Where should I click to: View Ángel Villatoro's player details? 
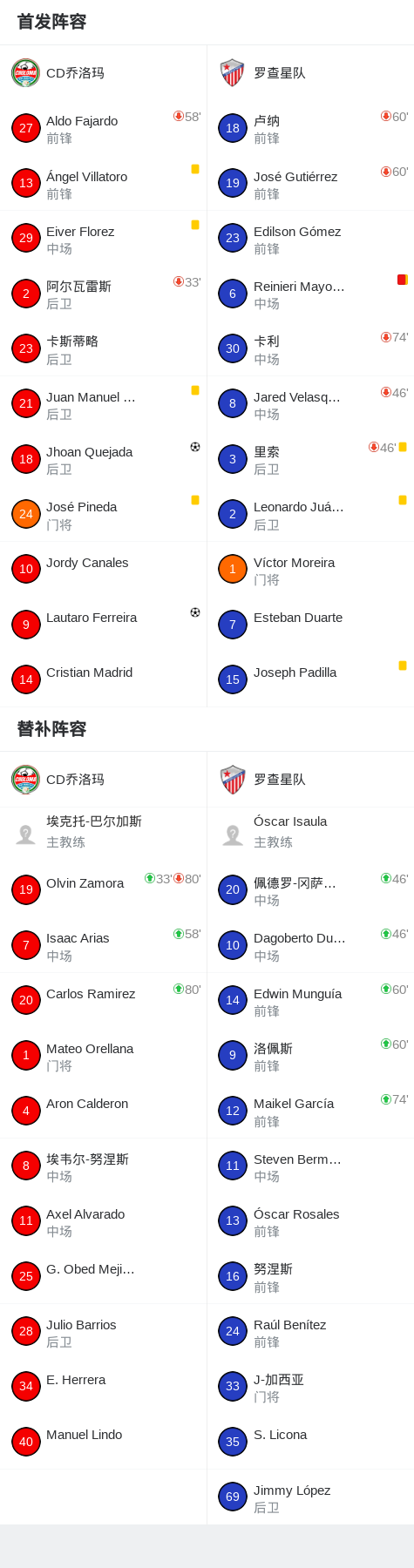tap(103, 184)
